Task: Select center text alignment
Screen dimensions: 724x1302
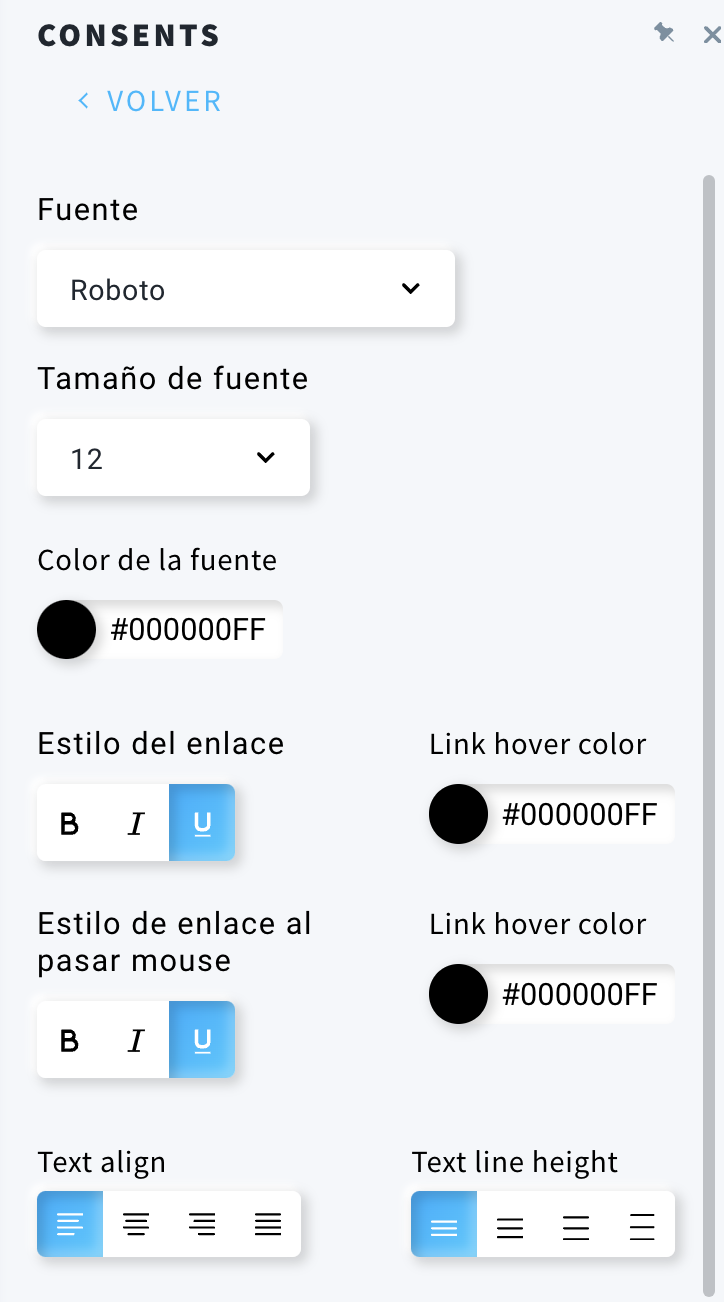Action: pos(136,1224)
